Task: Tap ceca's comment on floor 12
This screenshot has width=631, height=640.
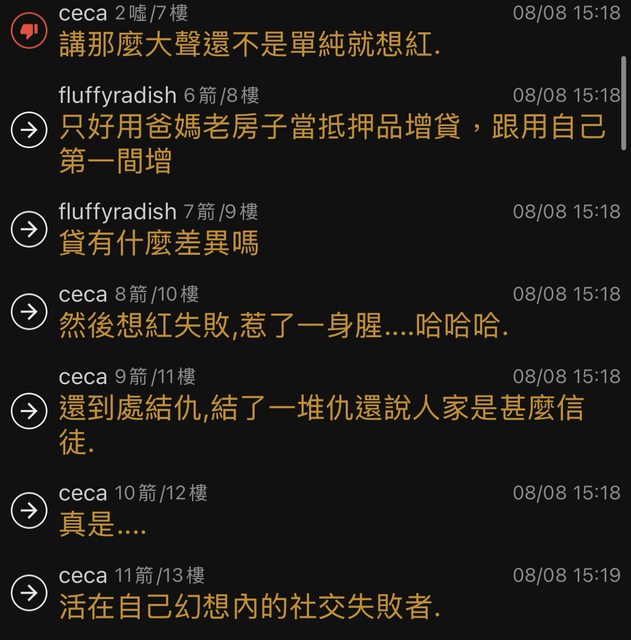Action: [103, 525]
